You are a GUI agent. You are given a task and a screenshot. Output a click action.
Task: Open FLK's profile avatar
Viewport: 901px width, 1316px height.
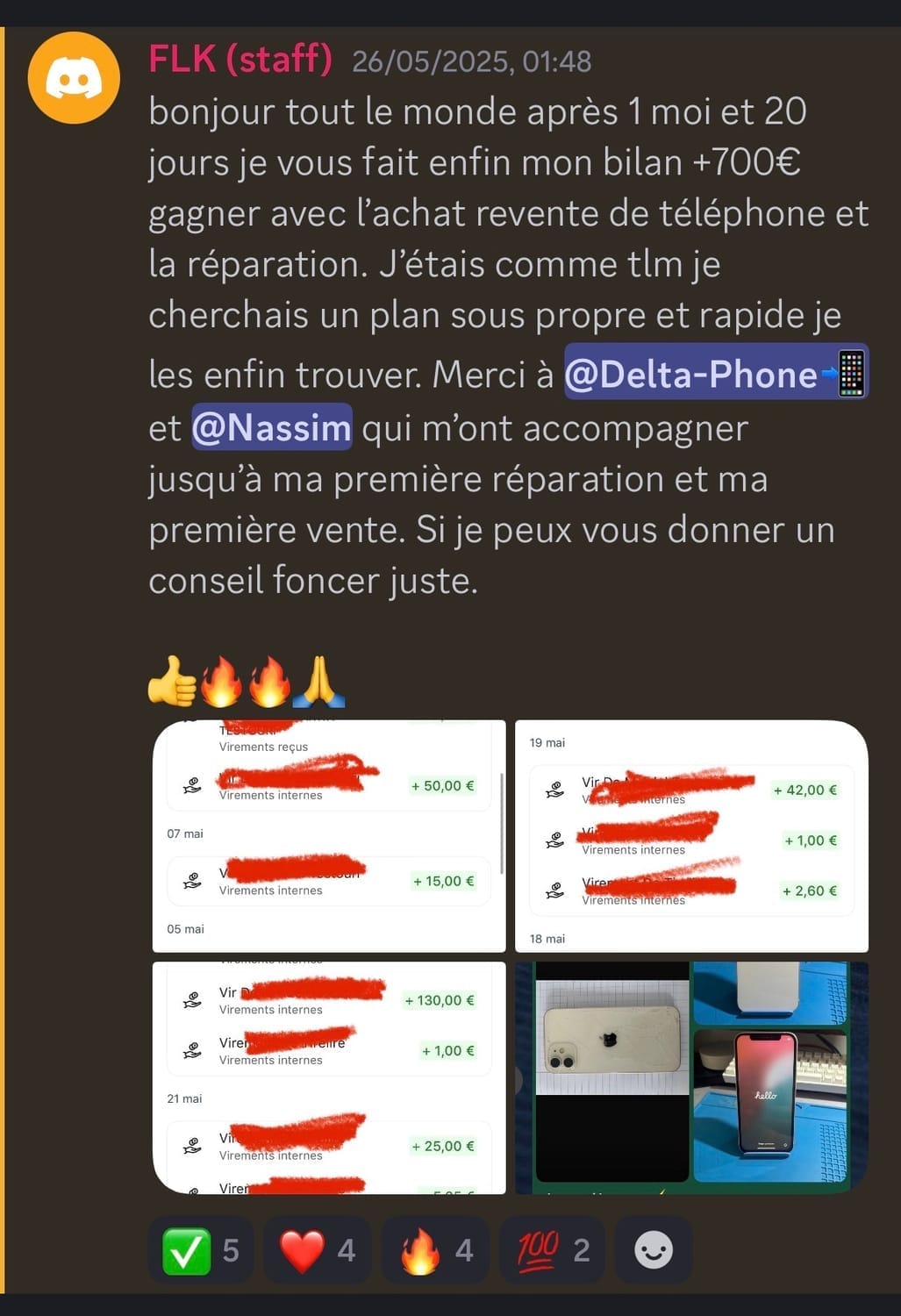tap(74, 78)
